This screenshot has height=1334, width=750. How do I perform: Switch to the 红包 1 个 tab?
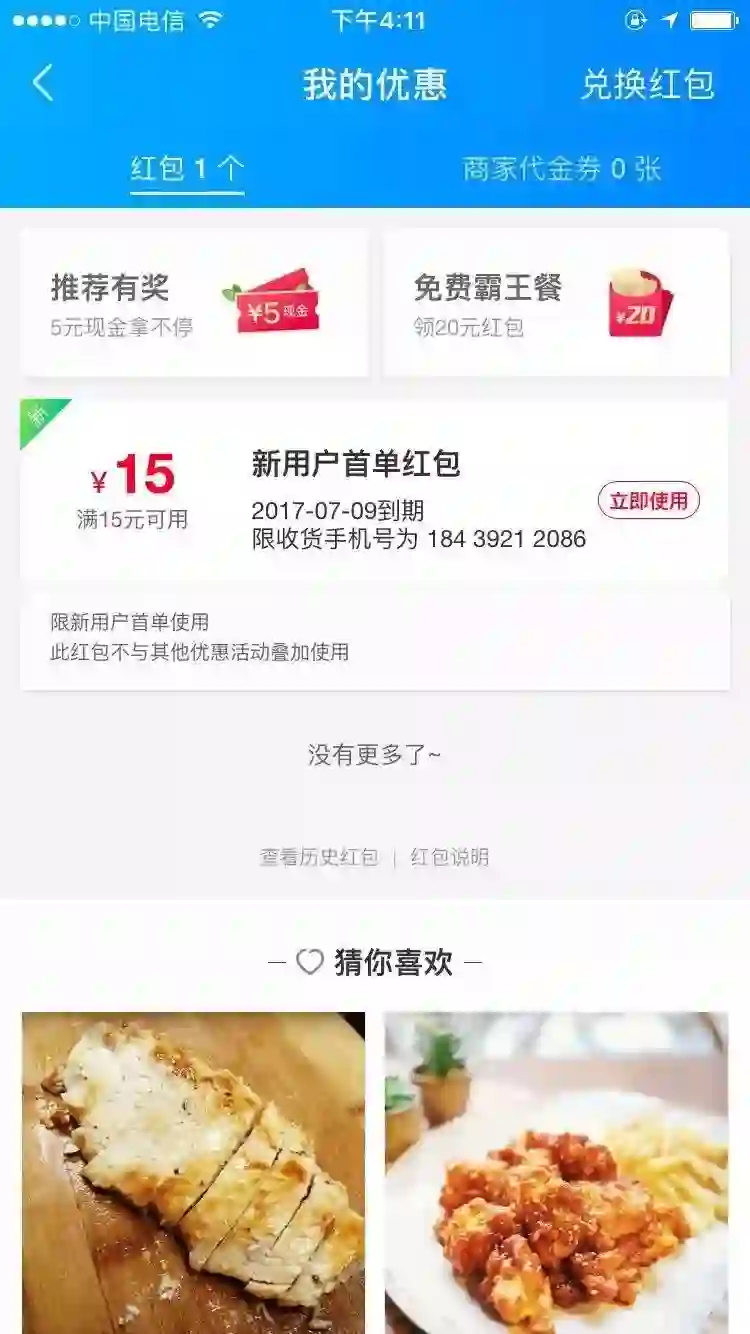tap(187, 168)
